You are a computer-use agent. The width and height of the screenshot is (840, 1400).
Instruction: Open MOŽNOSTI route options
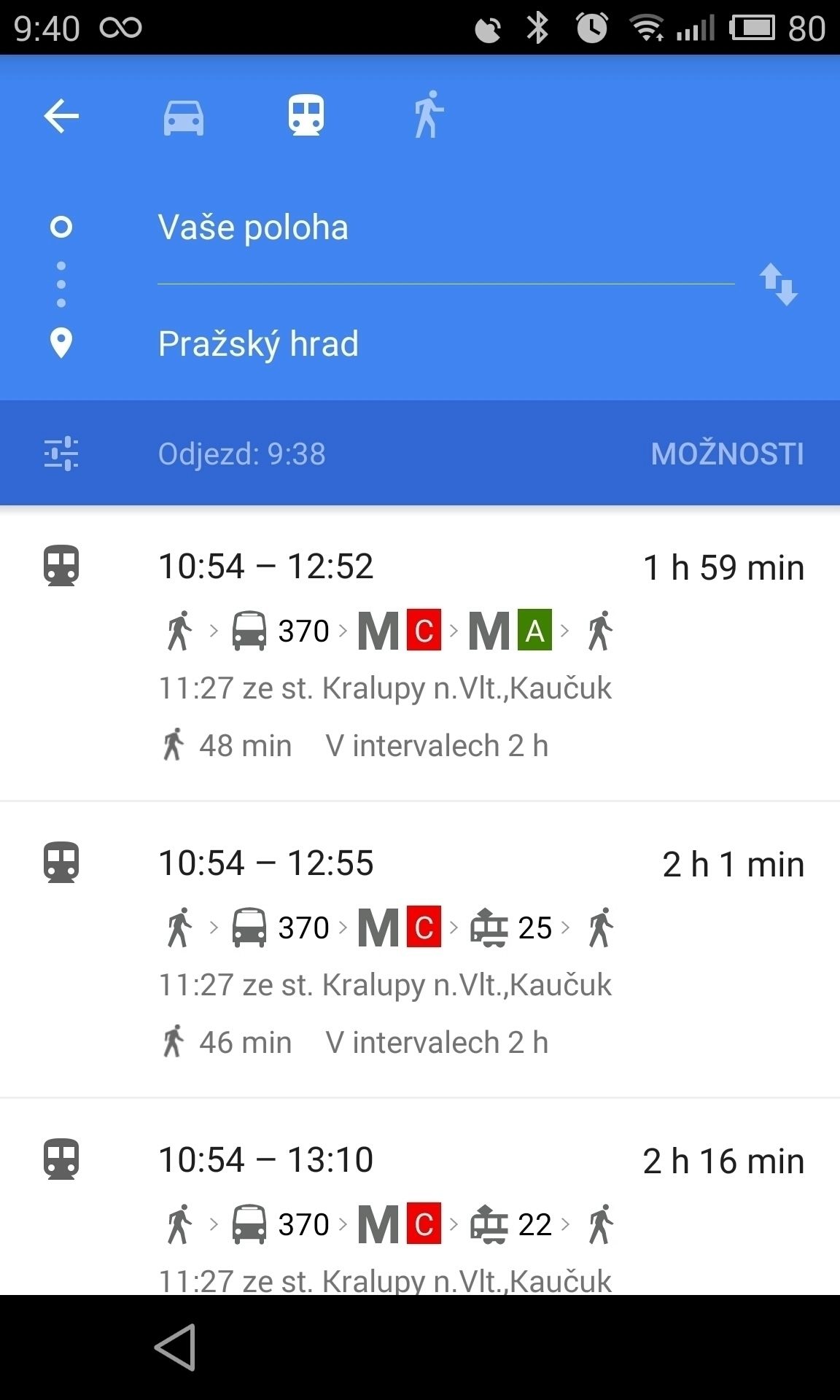[x=727, y=454]
